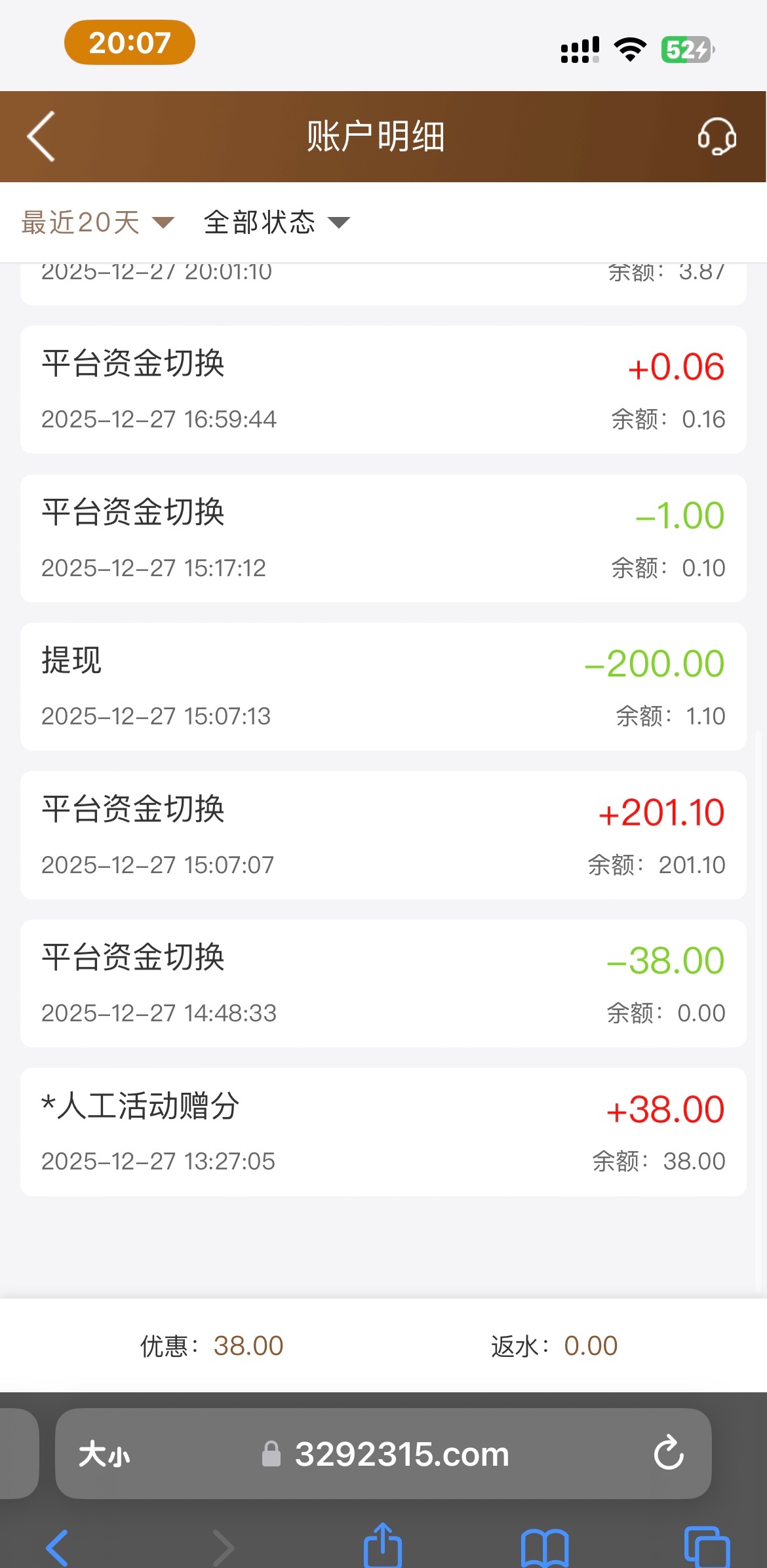
Task: Open the 平台资金切换 -38.00 record
Action: point(383,983)
